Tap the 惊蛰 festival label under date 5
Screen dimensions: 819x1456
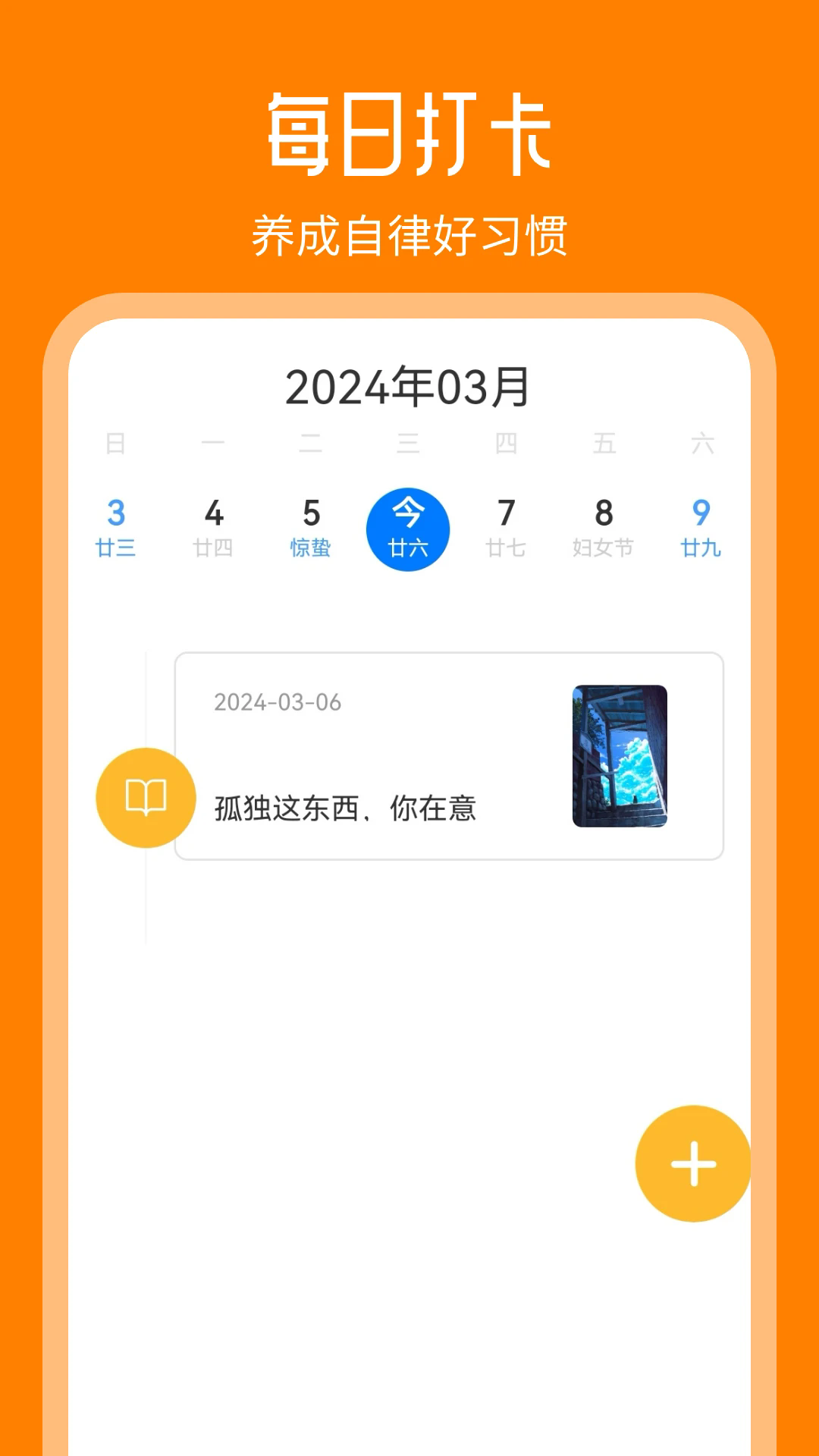tap(311, 548)
